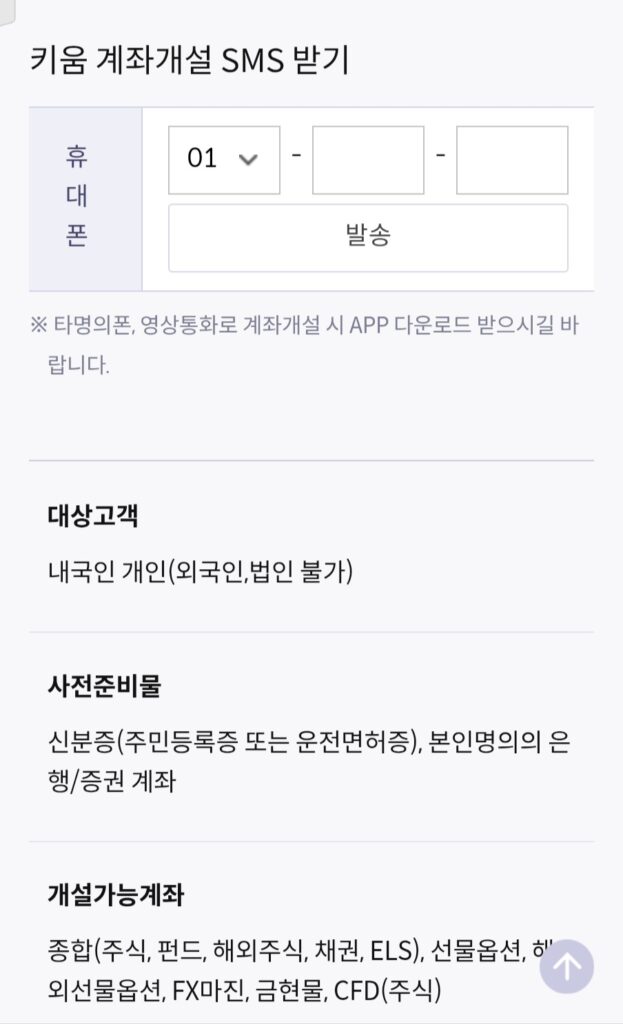Open the 01 phone prefix dropdown
This screenshot has width=623, height=1024.
pos(224,160)
